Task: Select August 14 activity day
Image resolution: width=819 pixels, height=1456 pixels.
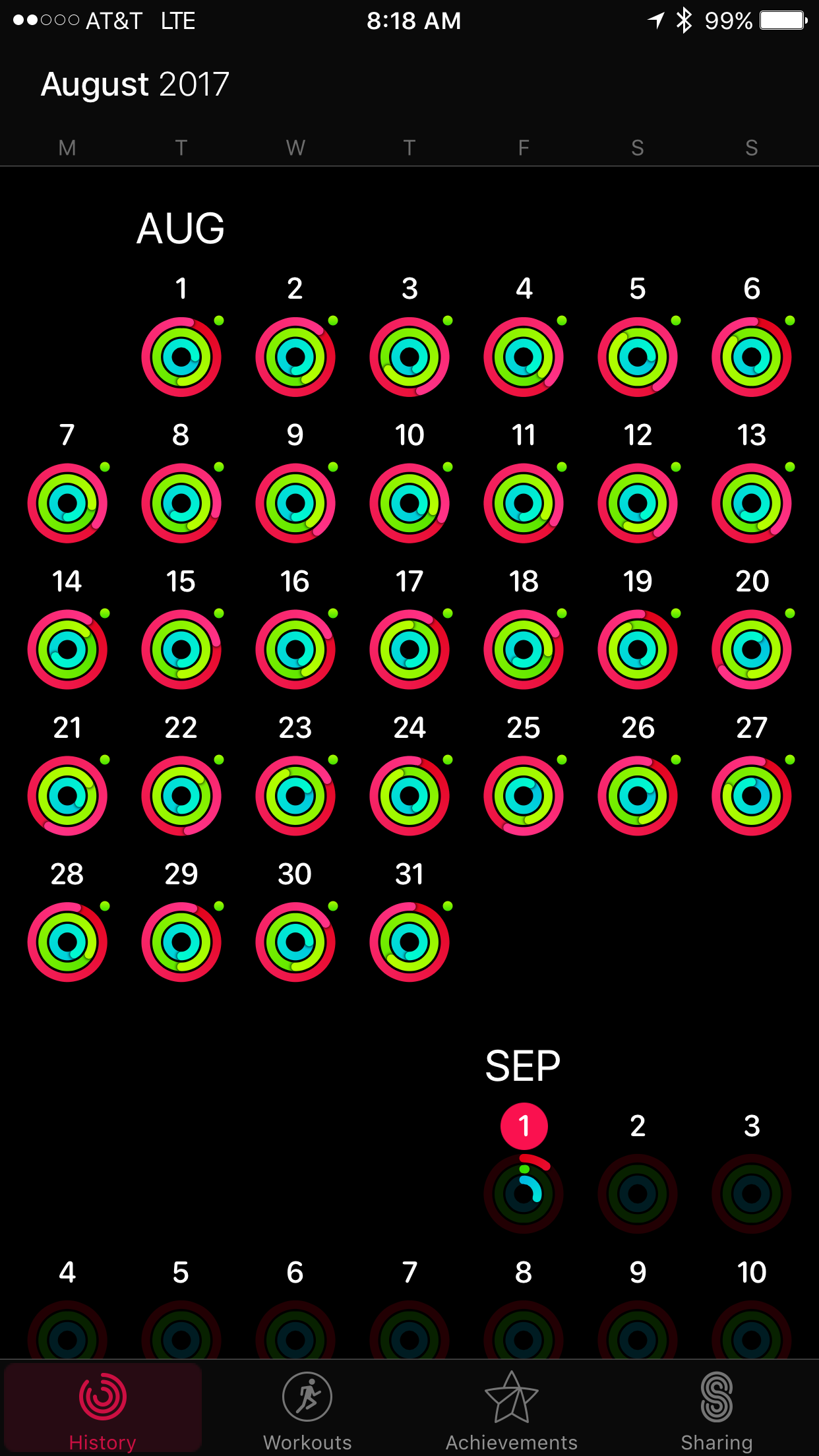Action: 67,650
